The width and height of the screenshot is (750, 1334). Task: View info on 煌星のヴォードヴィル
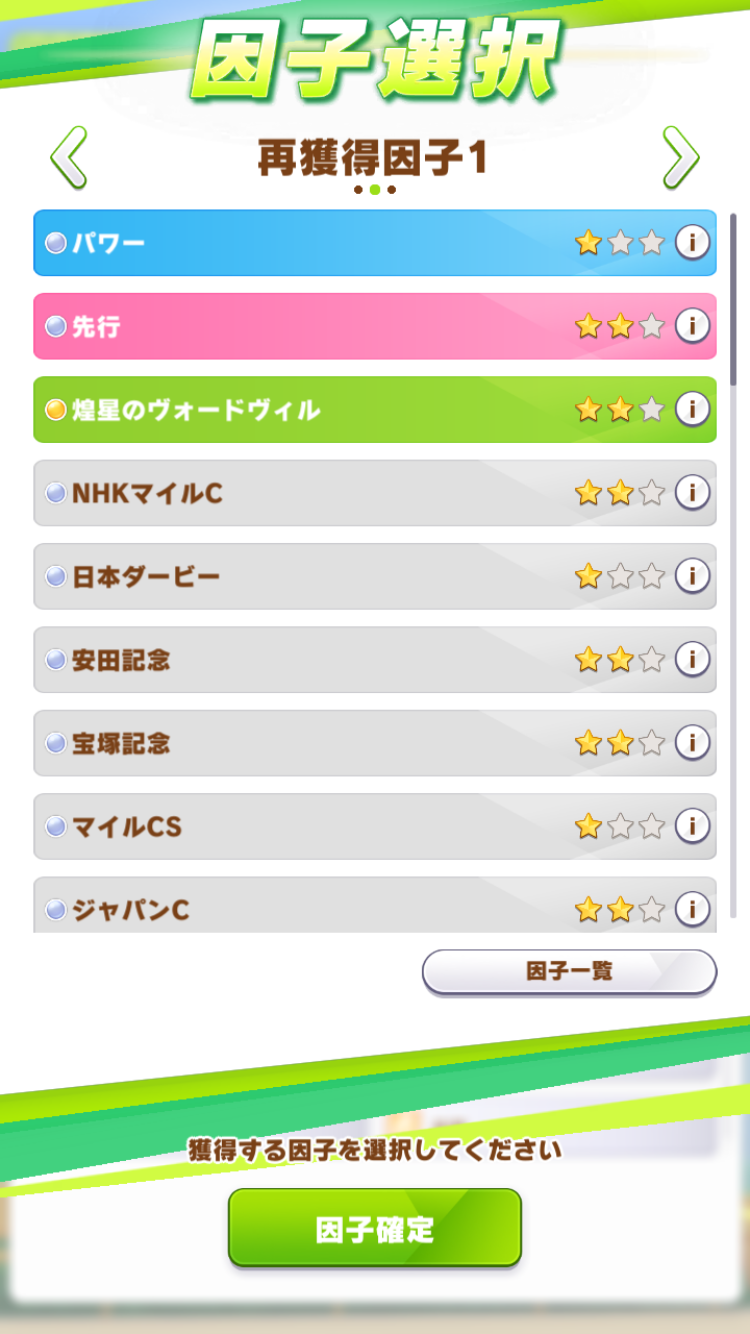692,409
